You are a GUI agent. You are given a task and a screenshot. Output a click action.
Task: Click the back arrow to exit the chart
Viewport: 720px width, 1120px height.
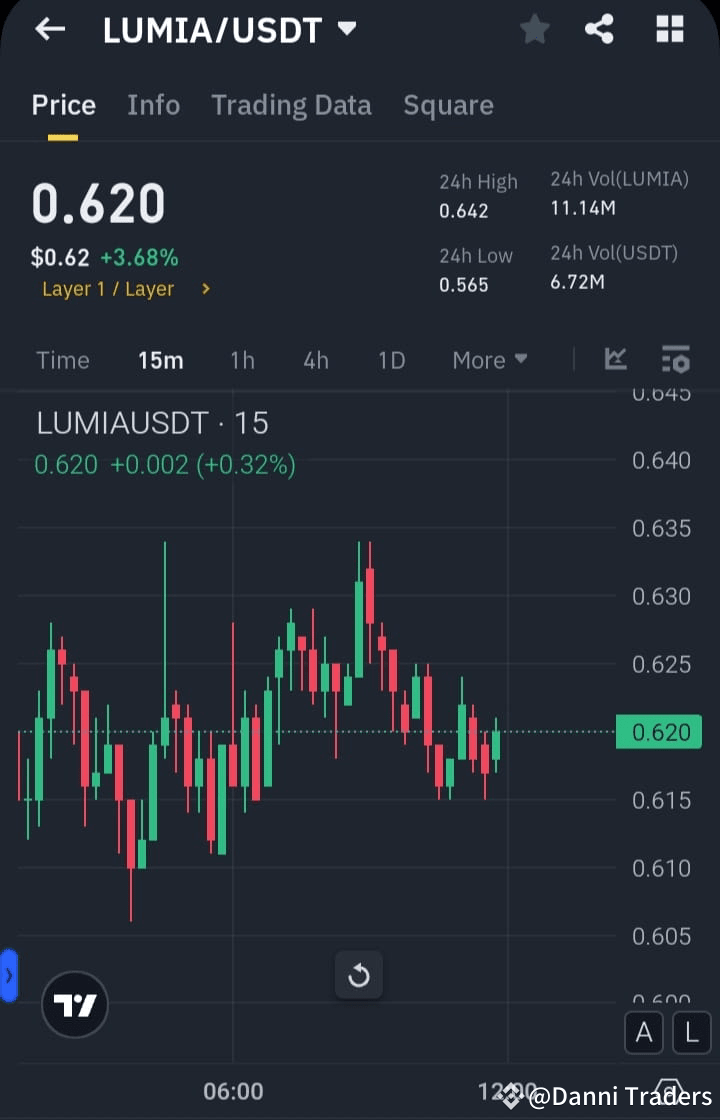point(47,29)
